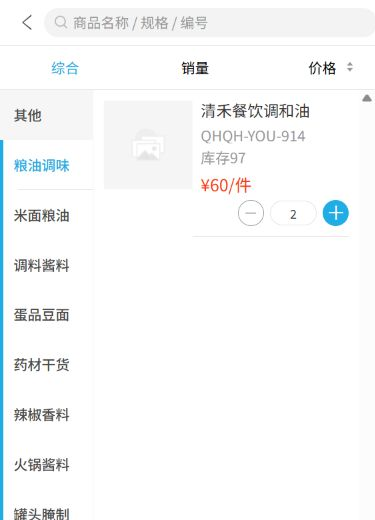Open the 药材干货 subcategory
375x520 pixels.
click(47, 365)
